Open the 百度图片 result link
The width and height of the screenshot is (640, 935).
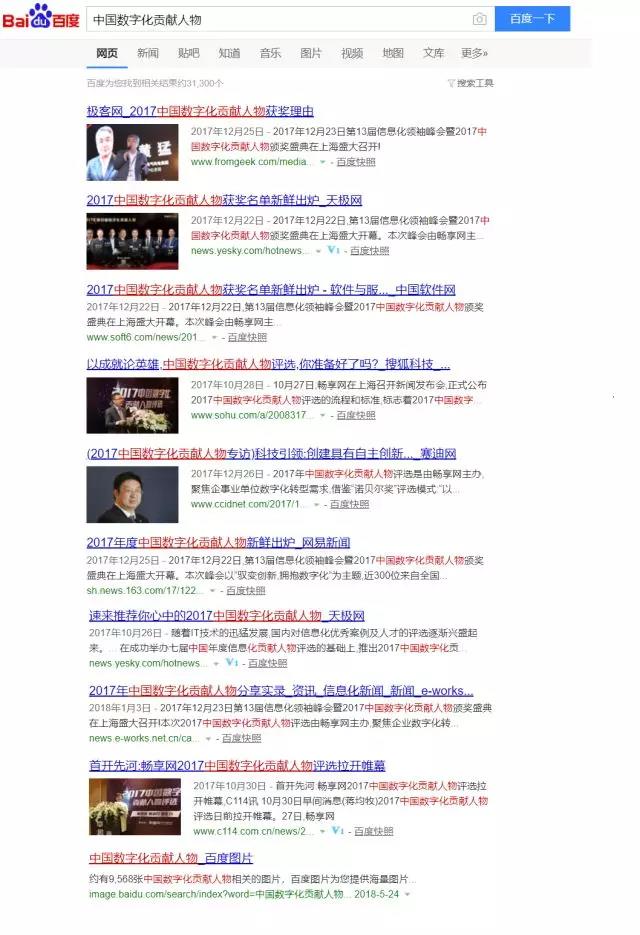click(x=171, y=858)
